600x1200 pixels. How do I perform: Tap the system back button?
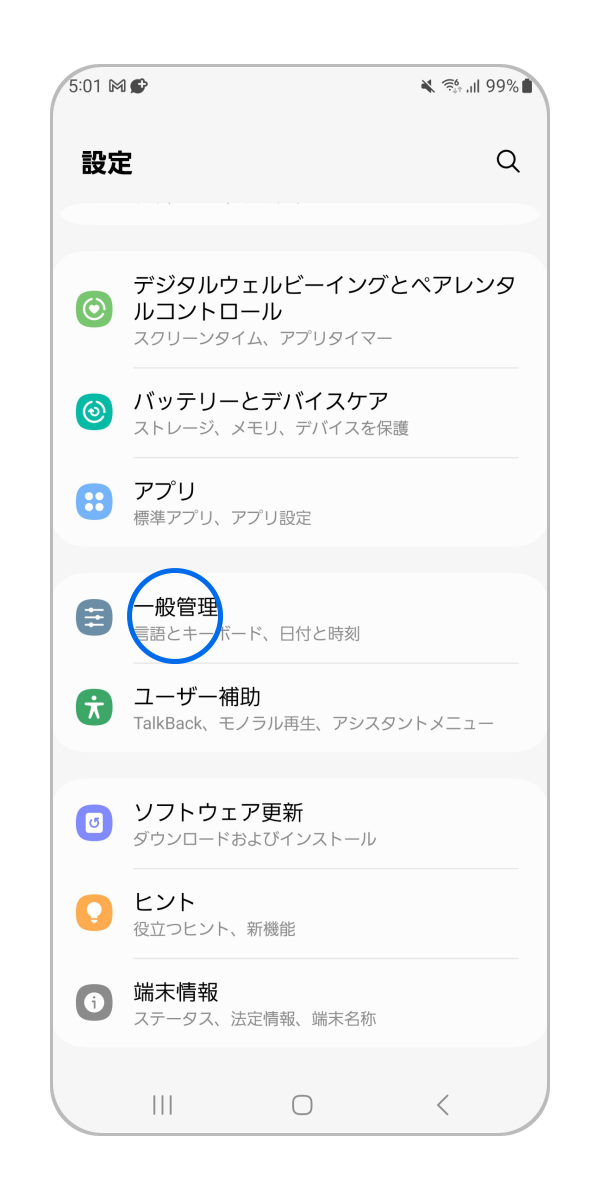click(443, 1105)
